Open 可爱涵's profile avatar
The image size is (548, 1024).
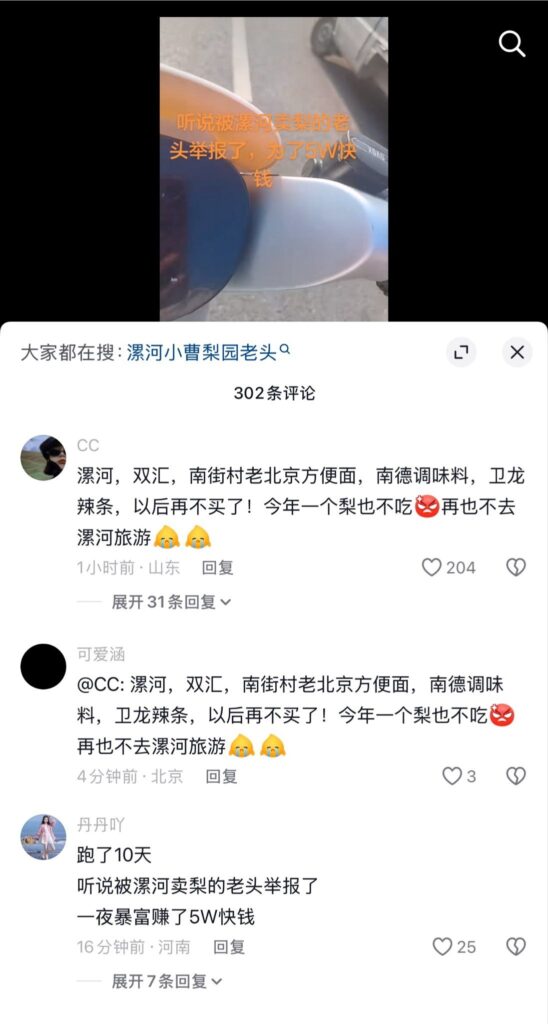[x=43, y=667]
